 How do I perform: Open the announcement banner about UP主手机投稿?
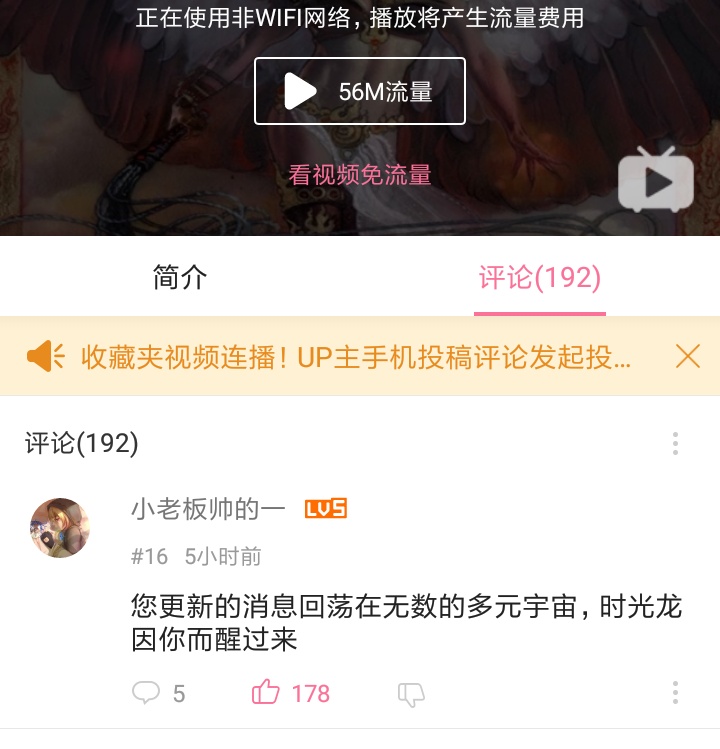pyautogui.click(x=350, y=359)
